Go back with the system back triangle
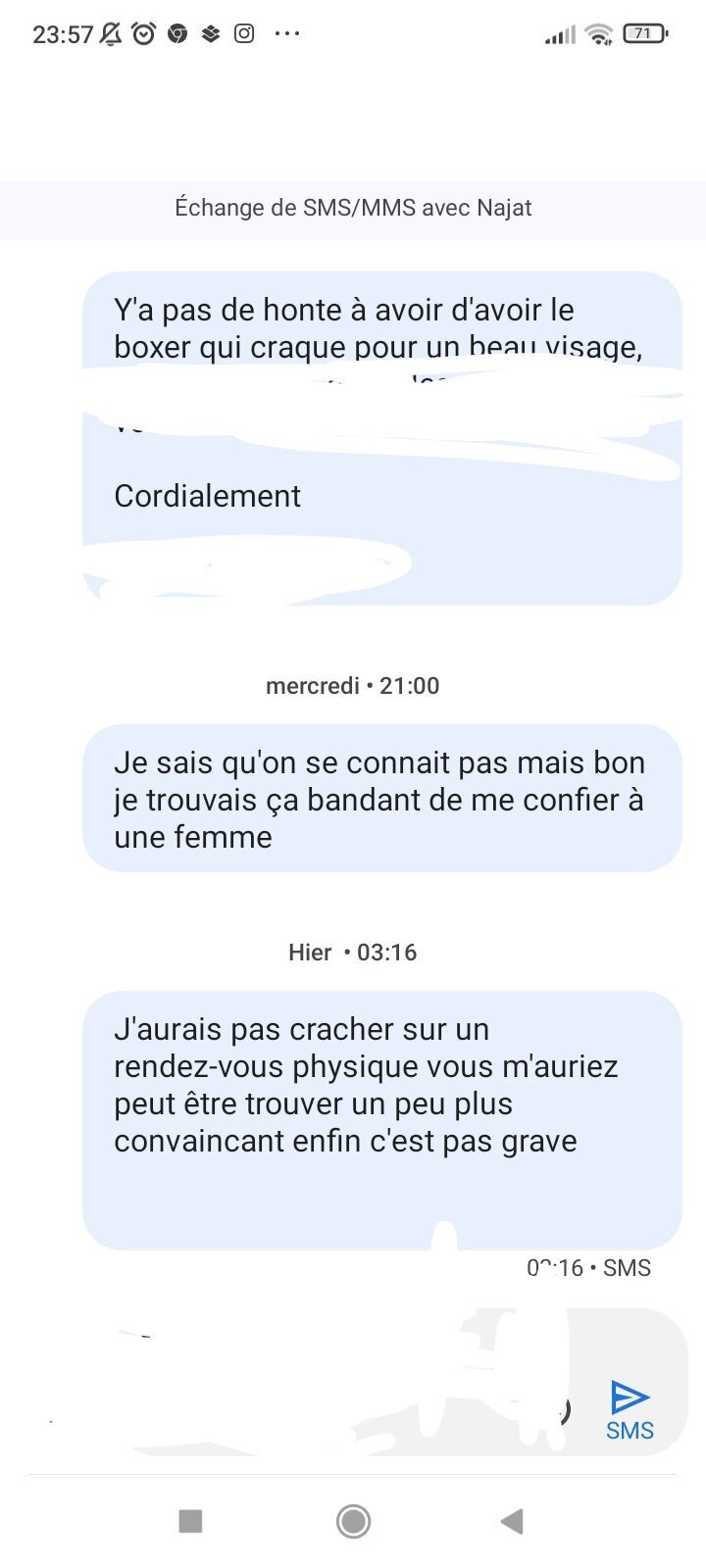 tap(512, 1521)
